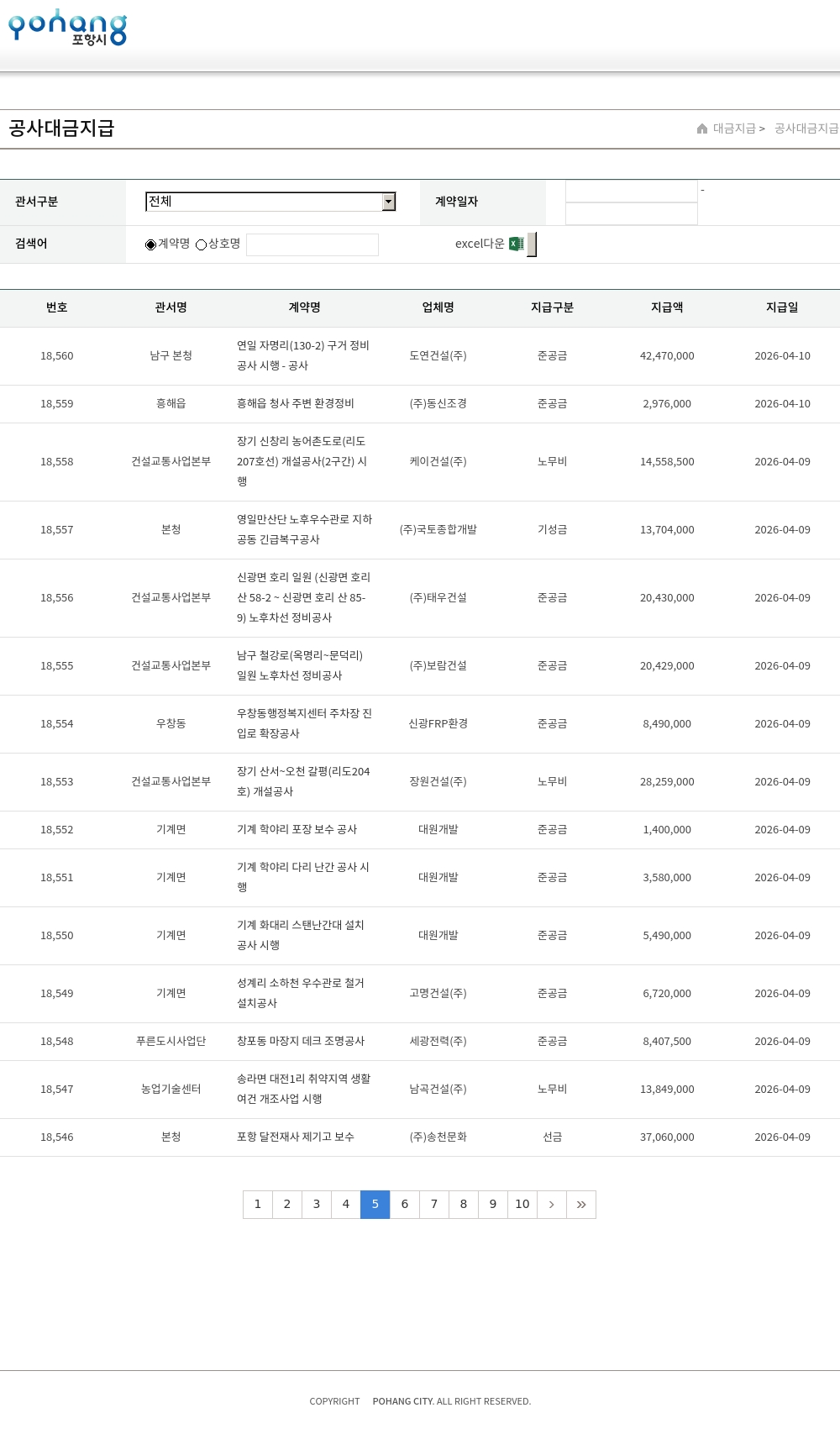The image size is (840, 1455).
Task: Go to page 7
Action: (434, 1204)
